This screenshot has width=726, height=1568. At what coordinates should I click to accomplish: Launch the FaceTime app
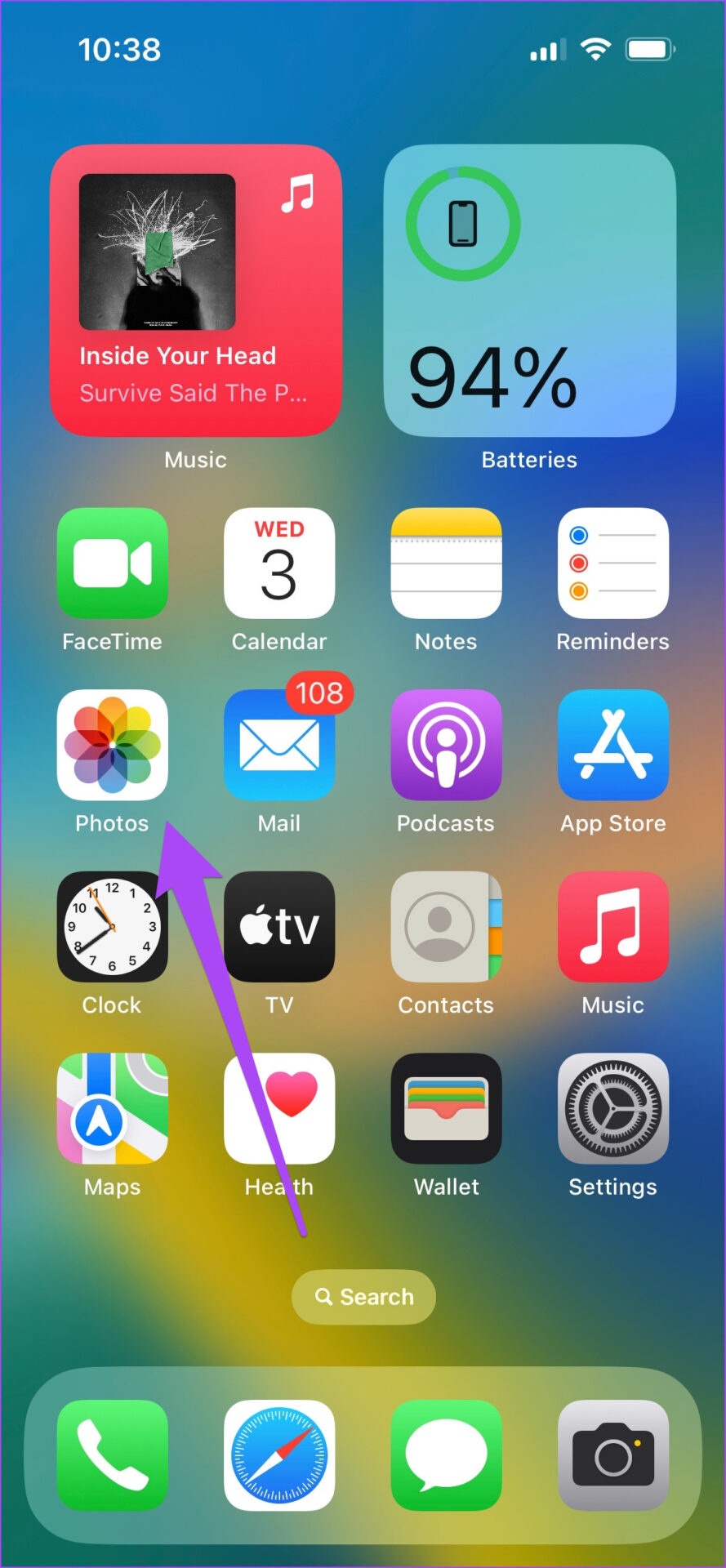click(113, 563)
